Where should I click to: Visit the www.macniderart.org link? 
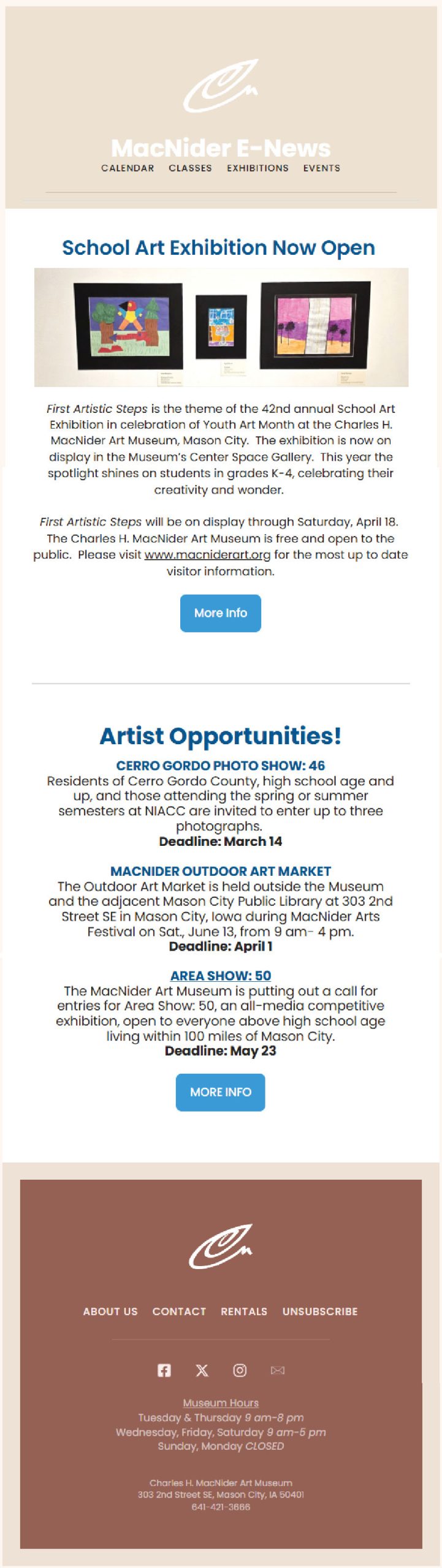tap(207, 555)
